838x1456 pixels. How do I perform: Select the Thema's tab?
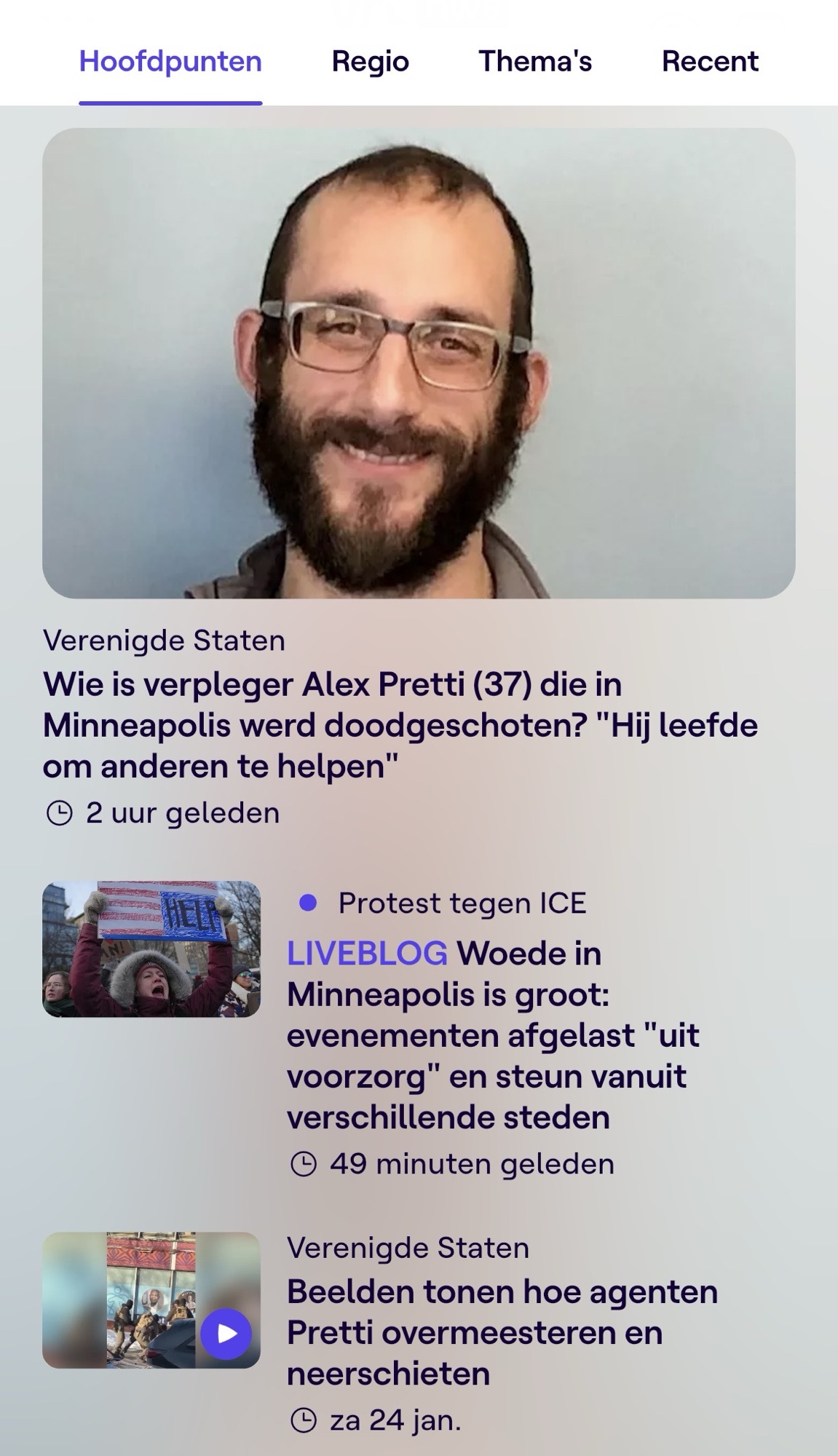535,62
